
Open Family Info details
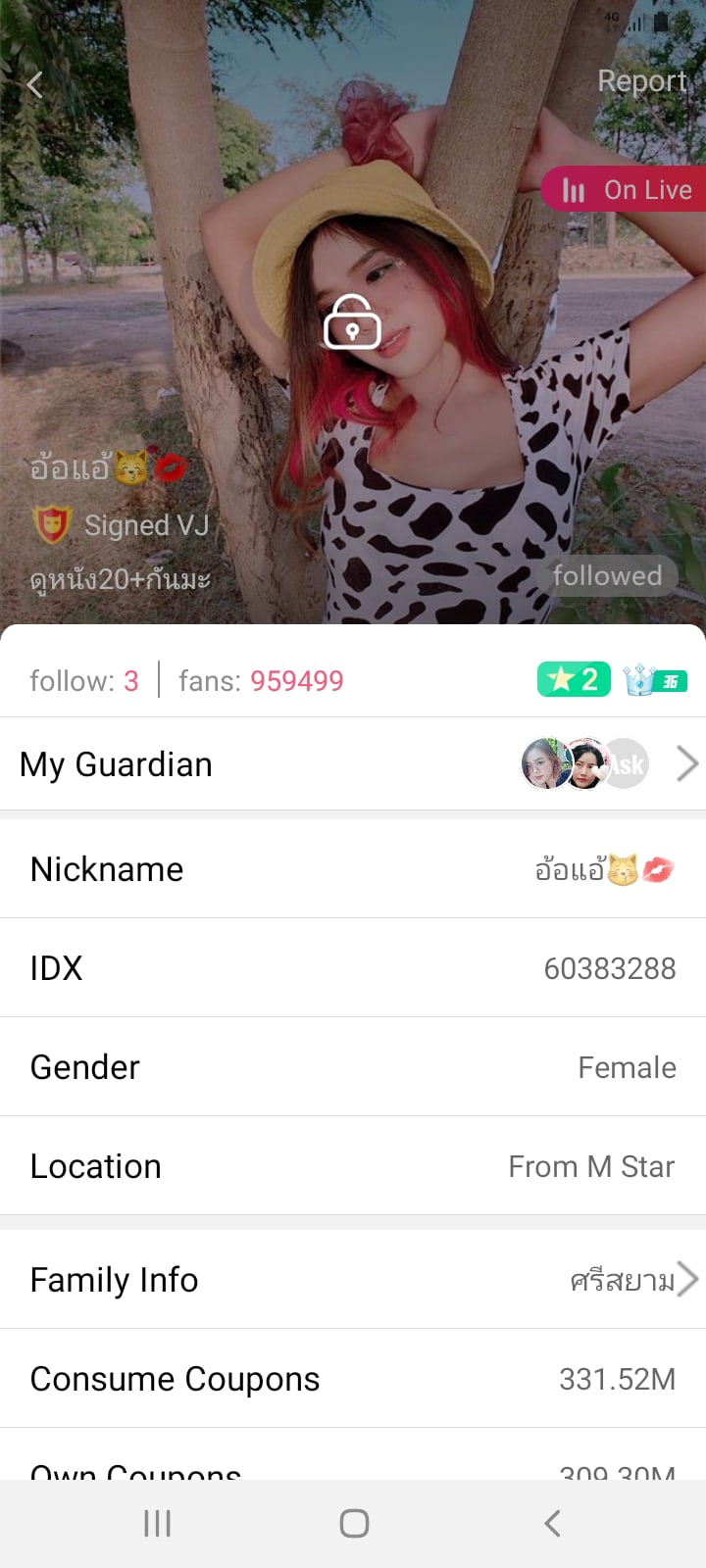pyautogui.click(x=353, y=1280)
